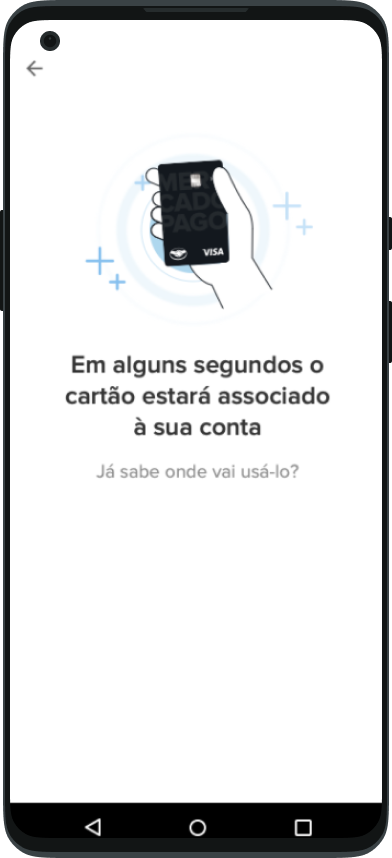This screenshot has height=858, width=392.
Task: Tap the system back triangle button
Action: point(93,827)
